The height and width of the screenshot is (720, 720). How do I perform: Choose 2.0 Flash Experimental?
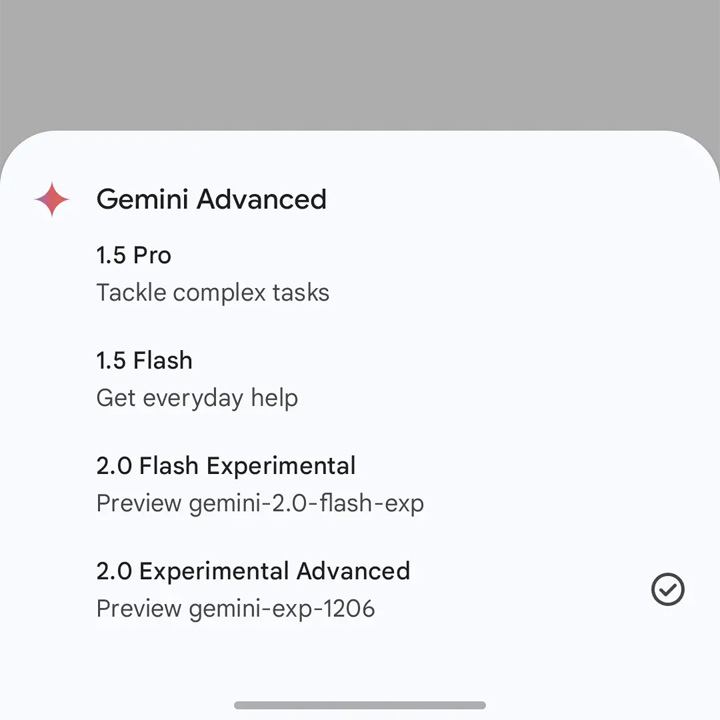(x=260, y=484)
